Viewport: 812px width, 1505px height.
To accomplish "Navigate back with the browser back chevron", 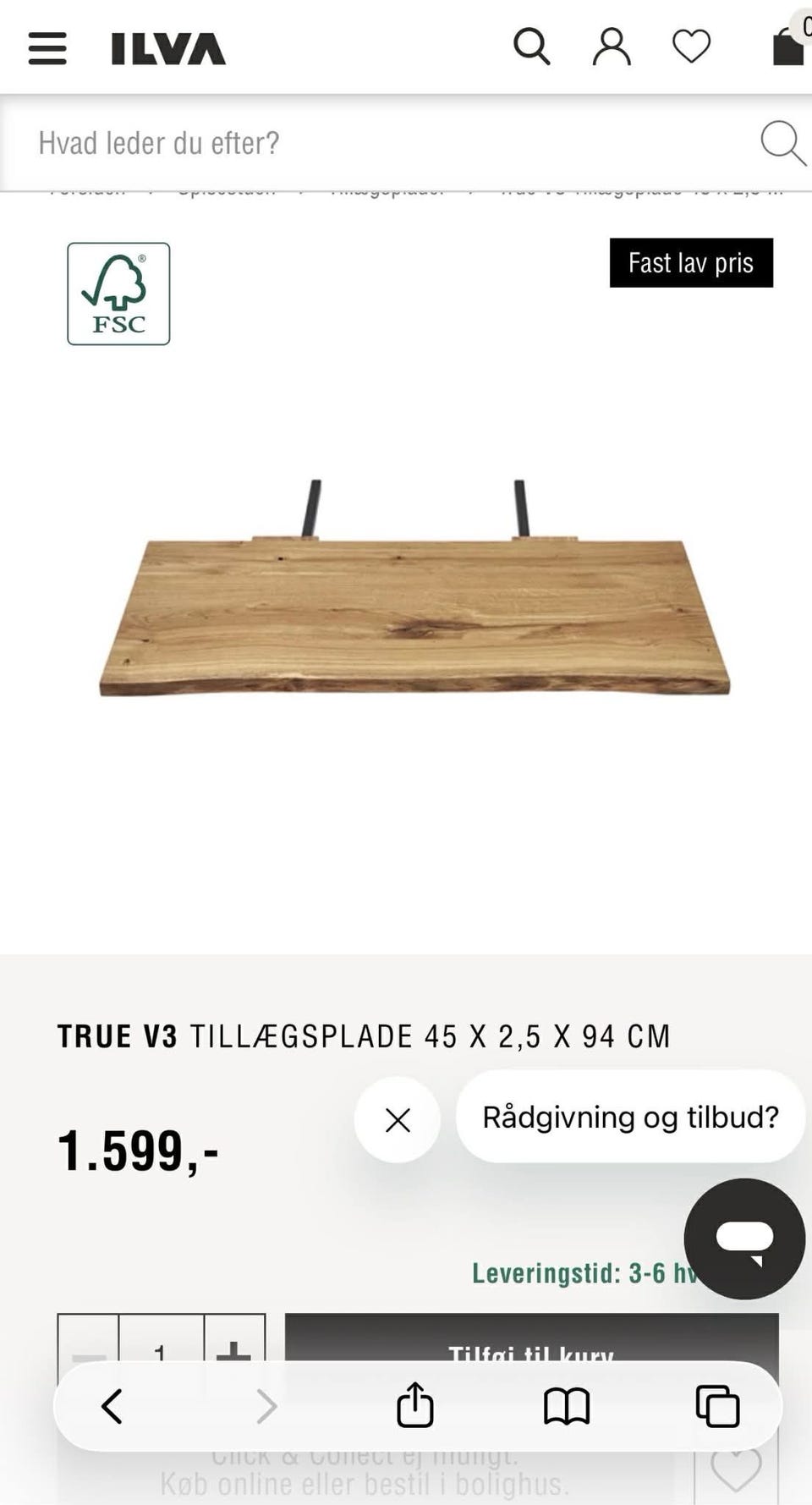I will coord(112,1407).
